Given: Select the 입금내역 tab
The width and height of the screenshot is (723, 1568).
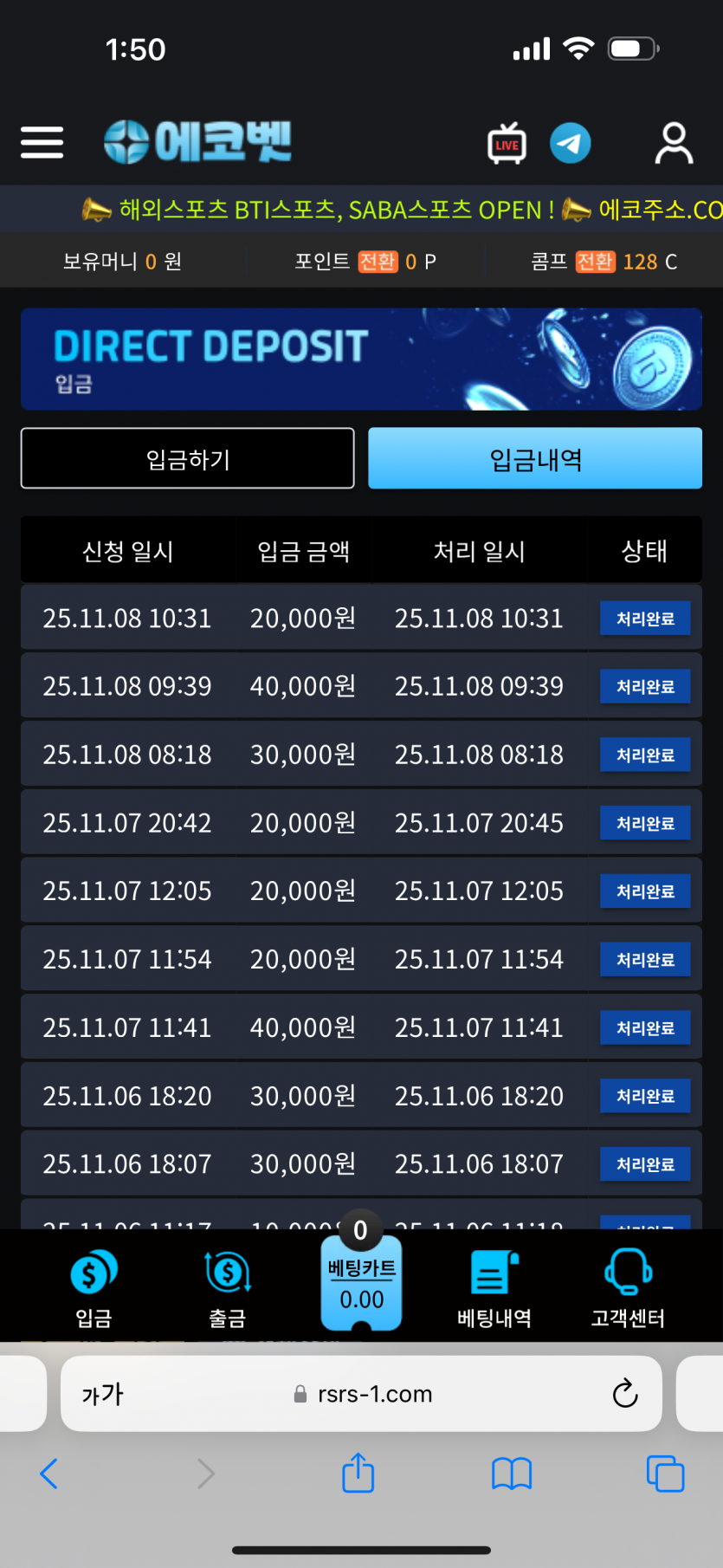Looking at the screenshot, I should pyautogui.click(x=535, y=458).
